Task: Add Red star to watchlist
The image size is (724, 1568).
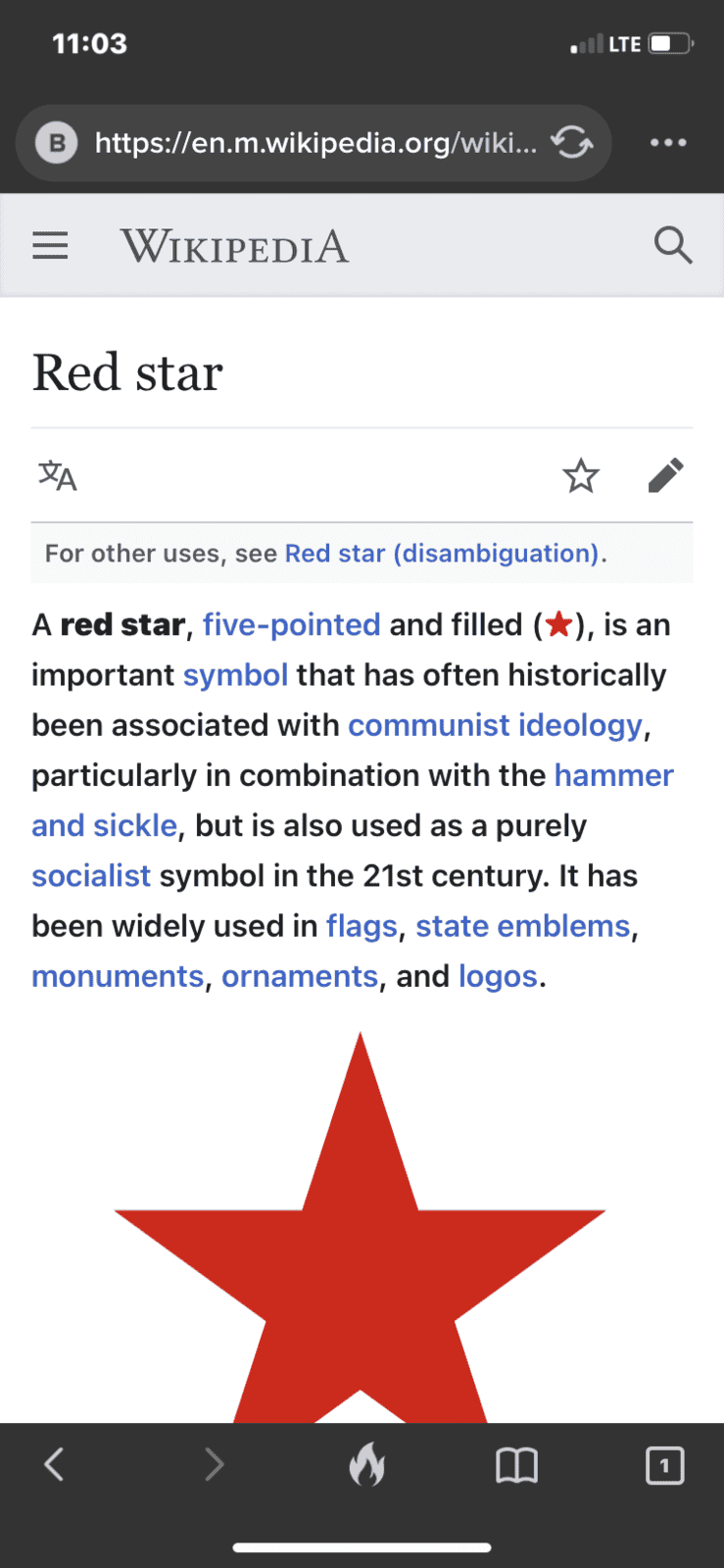Action: pos(581,476)
